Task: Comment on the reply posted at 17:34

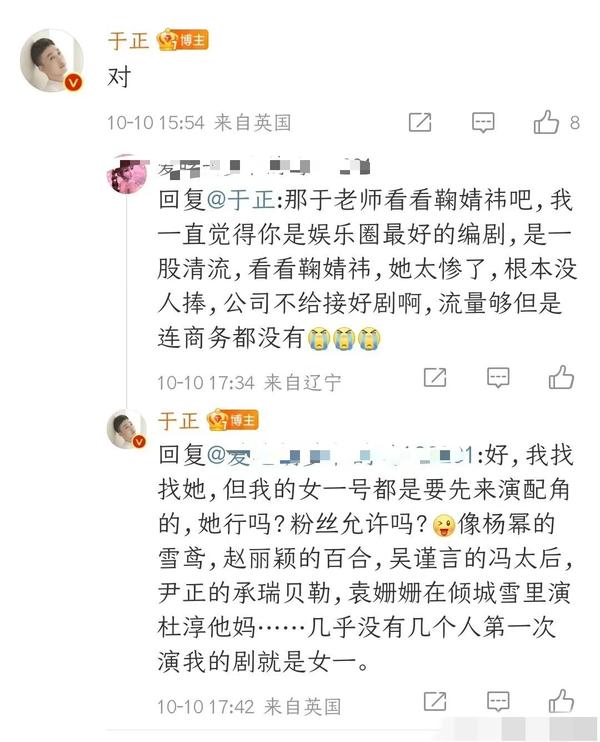Action: point(498,378)
